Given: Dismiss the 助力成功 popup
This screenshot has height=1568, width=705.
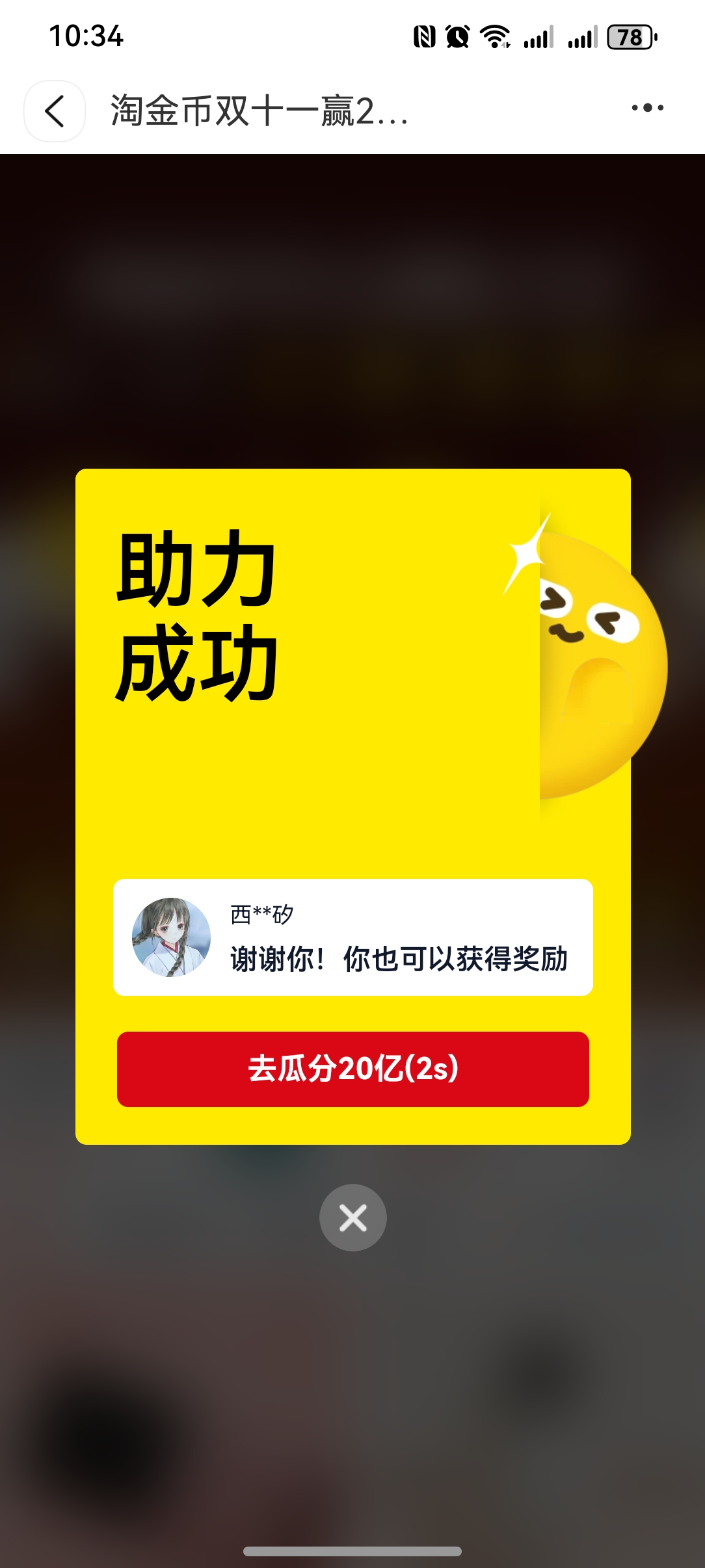Looking at the screenshot, I should coord(352,1218).
